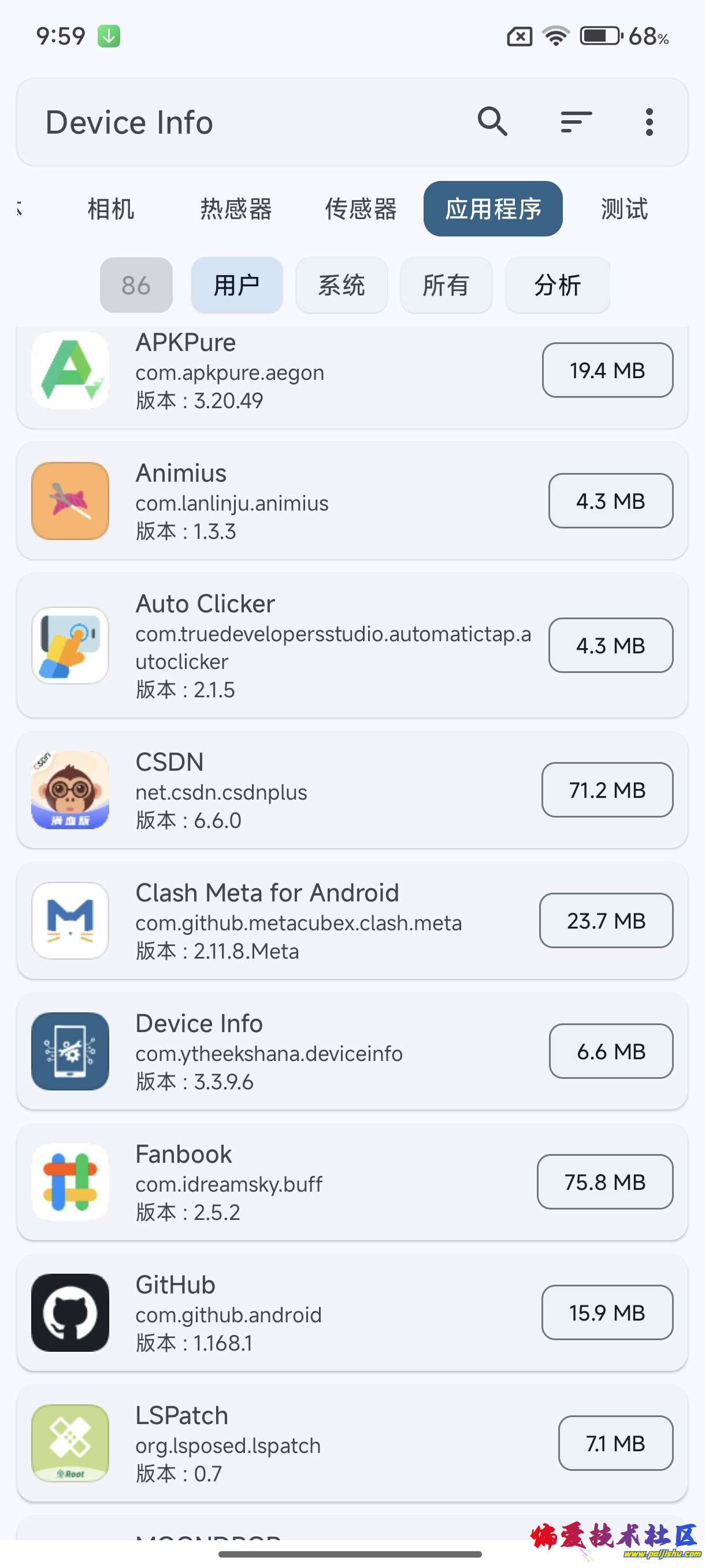Tap the 7.1 MB button for LSPatch

pyautogui.click(x=615, y=1443)
